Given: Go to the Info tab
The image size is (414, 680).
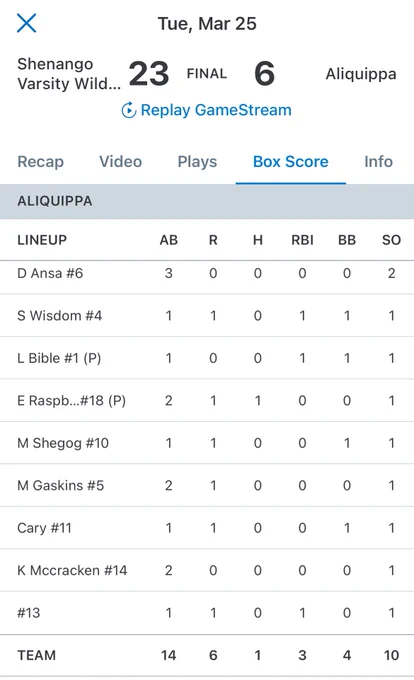Looking at the screenshot, I should coord(378,162).
